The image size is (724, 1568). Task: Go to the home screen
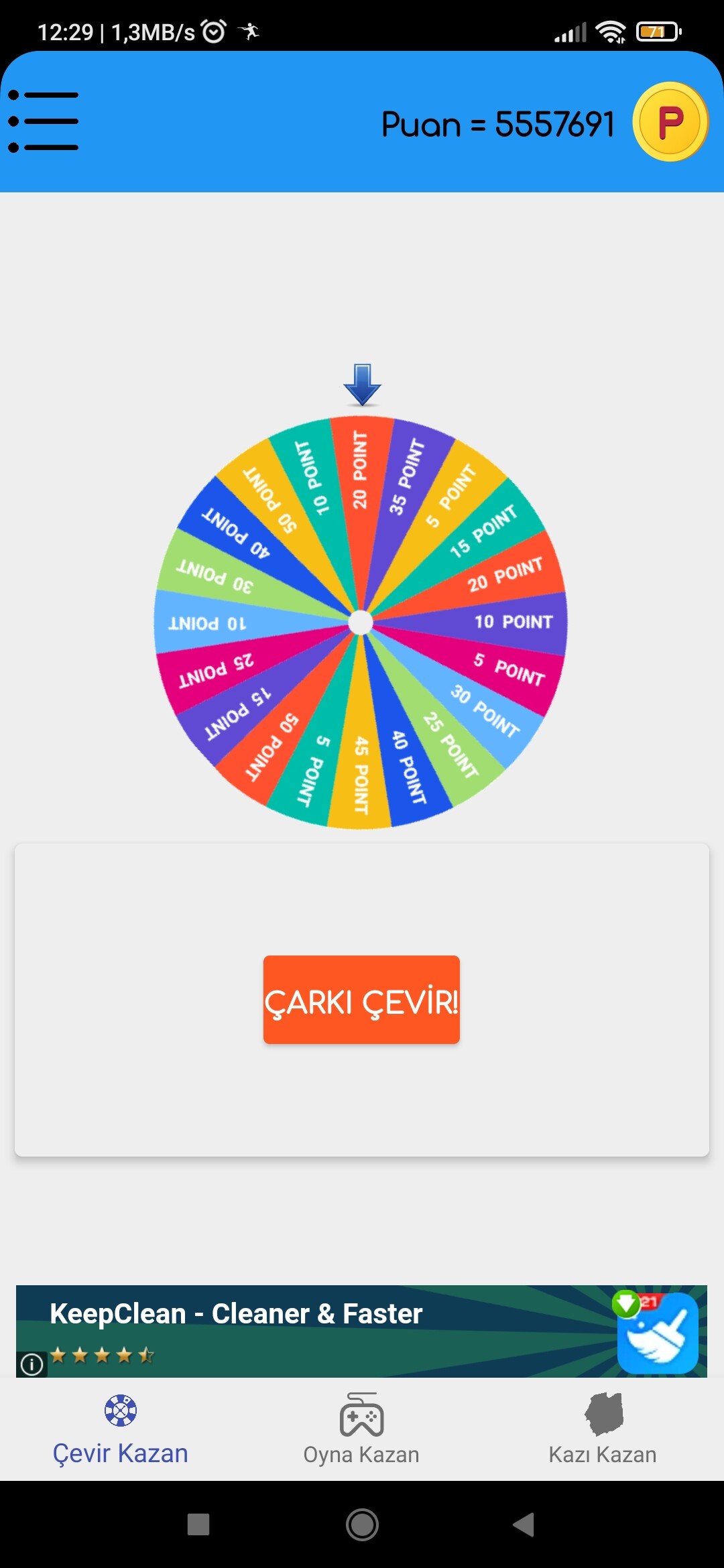pyautogui.click(x=362, y=1524)
